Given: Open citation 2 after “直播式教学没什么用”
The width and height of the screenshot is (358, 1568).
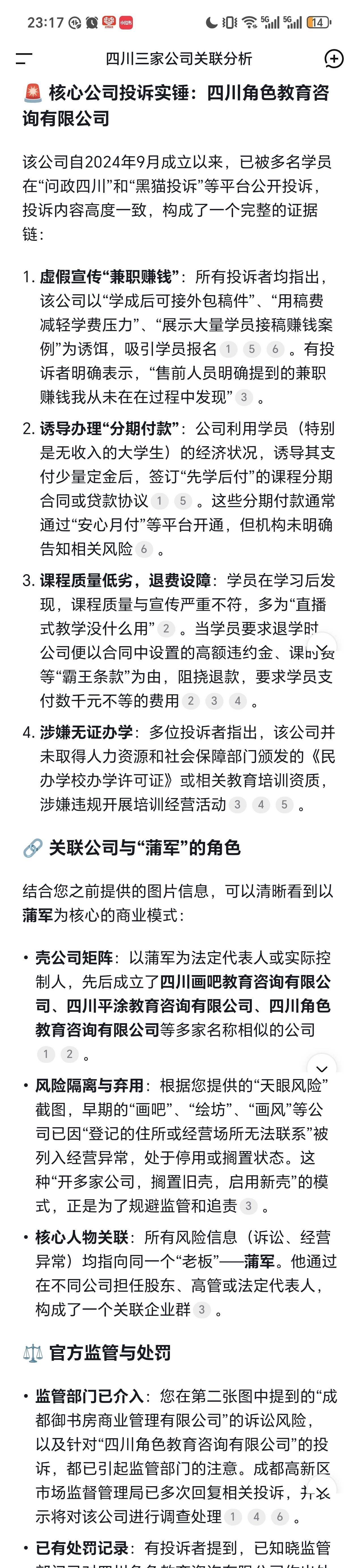Looking at the screenshot, I should [166, 629].
